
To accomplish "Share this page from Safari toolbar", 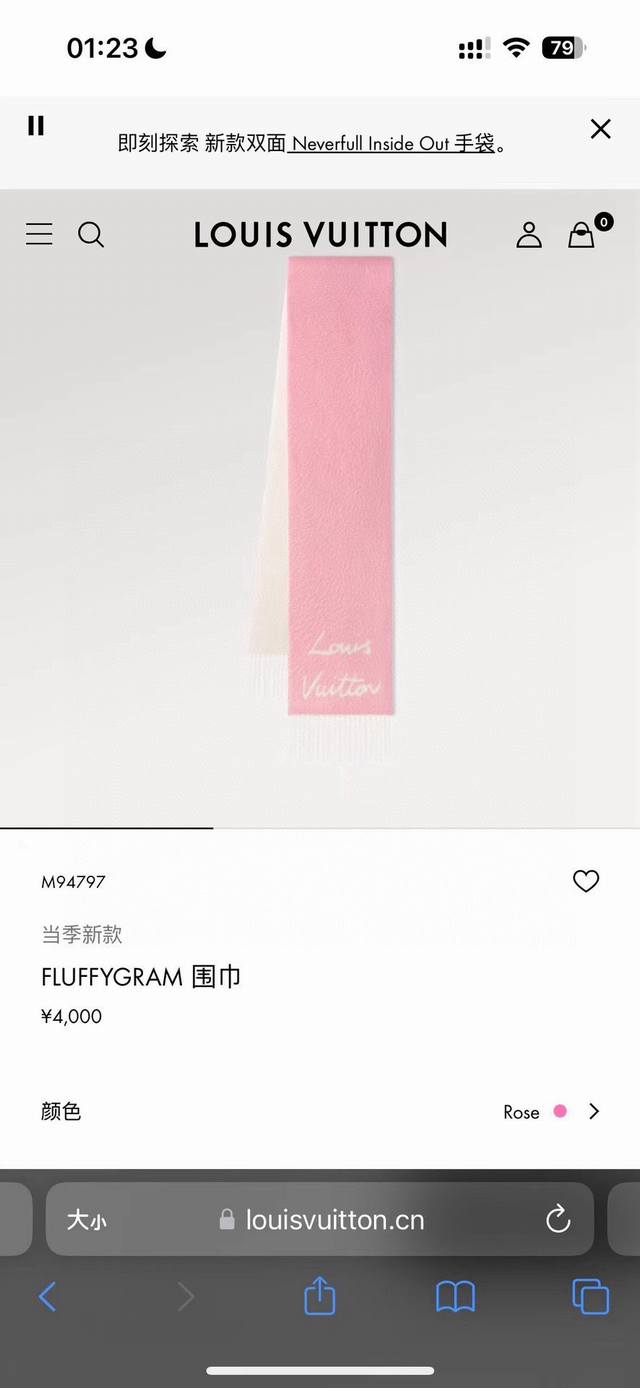I will coord(319,1296).
